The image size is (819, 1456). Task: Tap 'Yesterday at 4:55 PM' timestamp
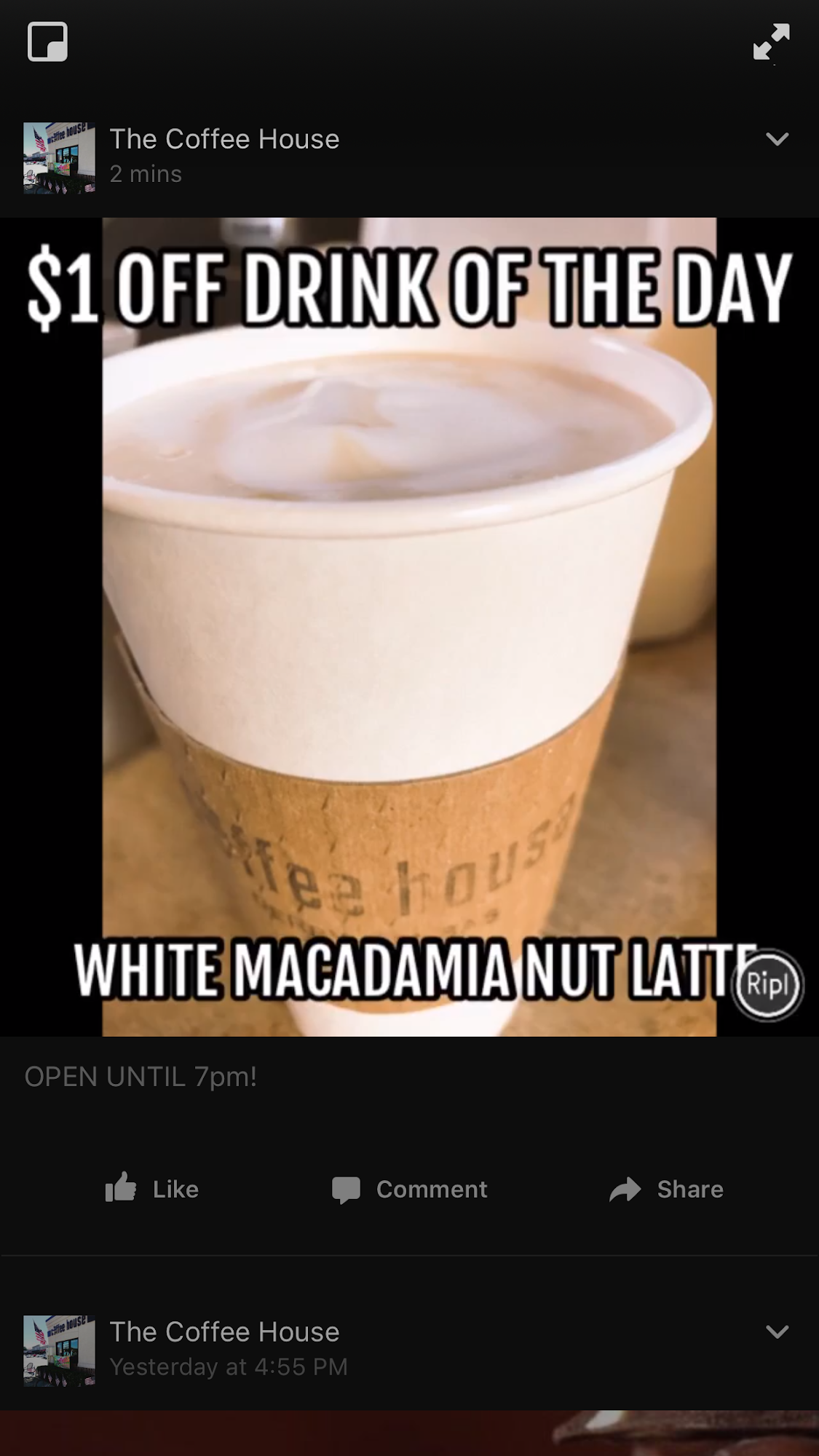[229, 1367]
